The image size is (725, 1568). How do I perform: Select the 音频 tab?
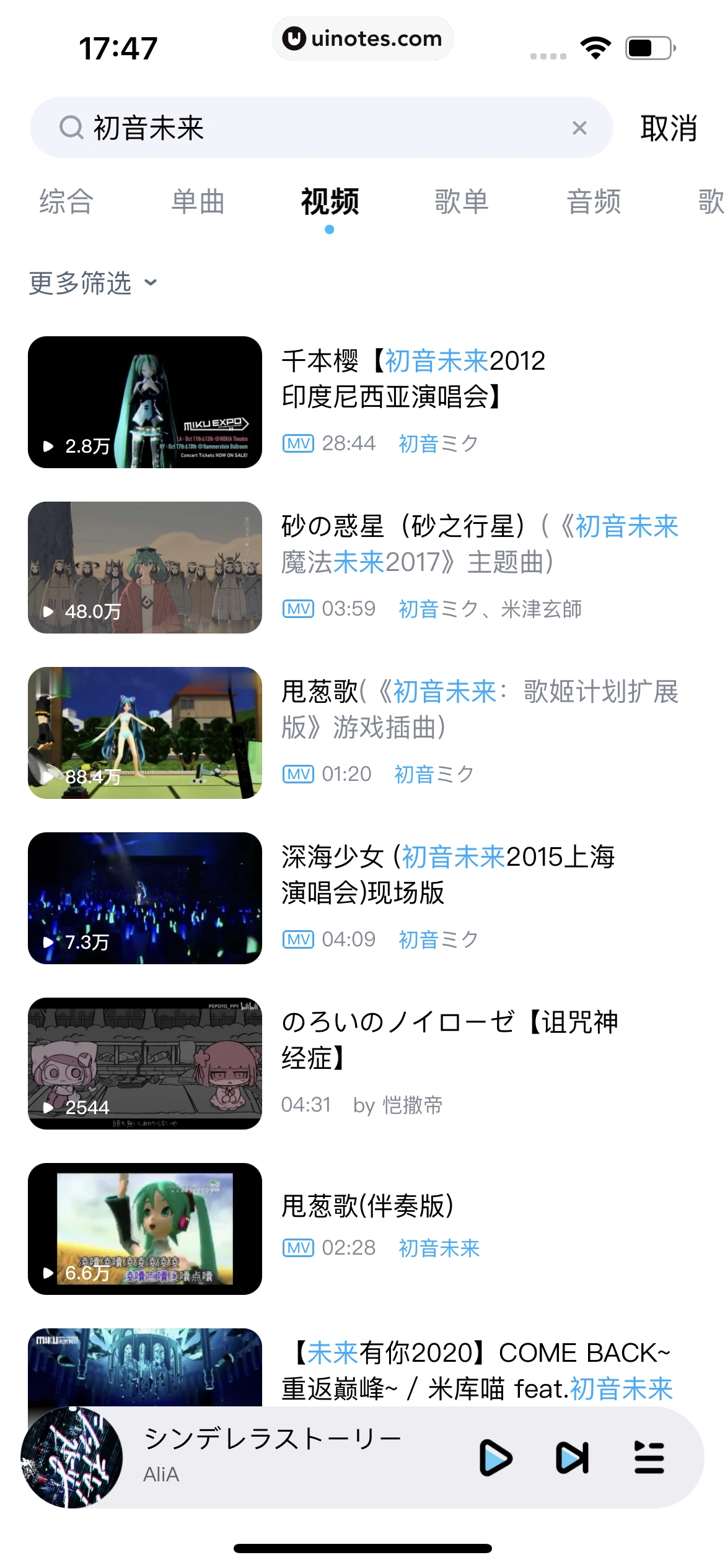(x=594, y=202)
